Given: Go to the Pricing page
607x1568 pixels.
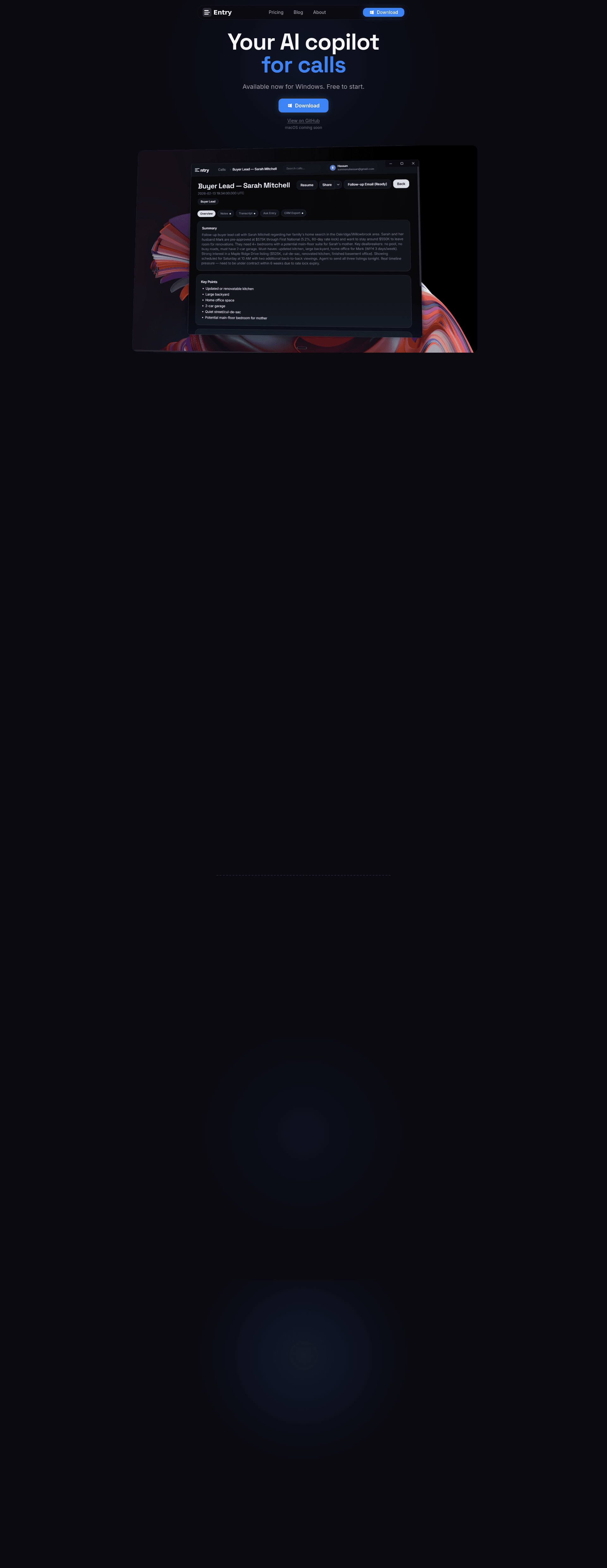Looking at the screenshot, I should coord(276,12).
